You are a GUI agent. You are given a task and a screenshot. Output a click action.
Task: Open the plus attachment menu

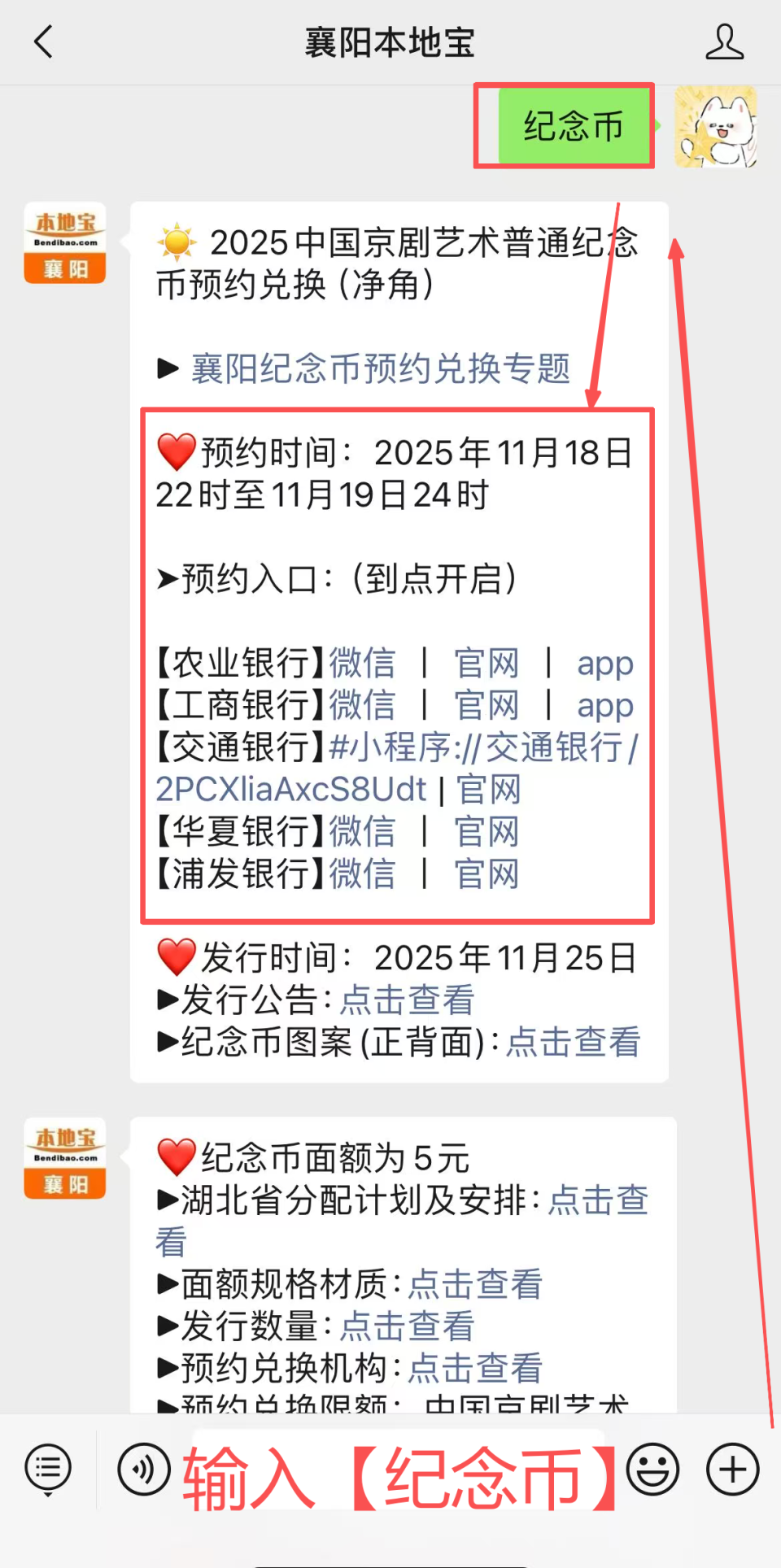[730, 1469]
